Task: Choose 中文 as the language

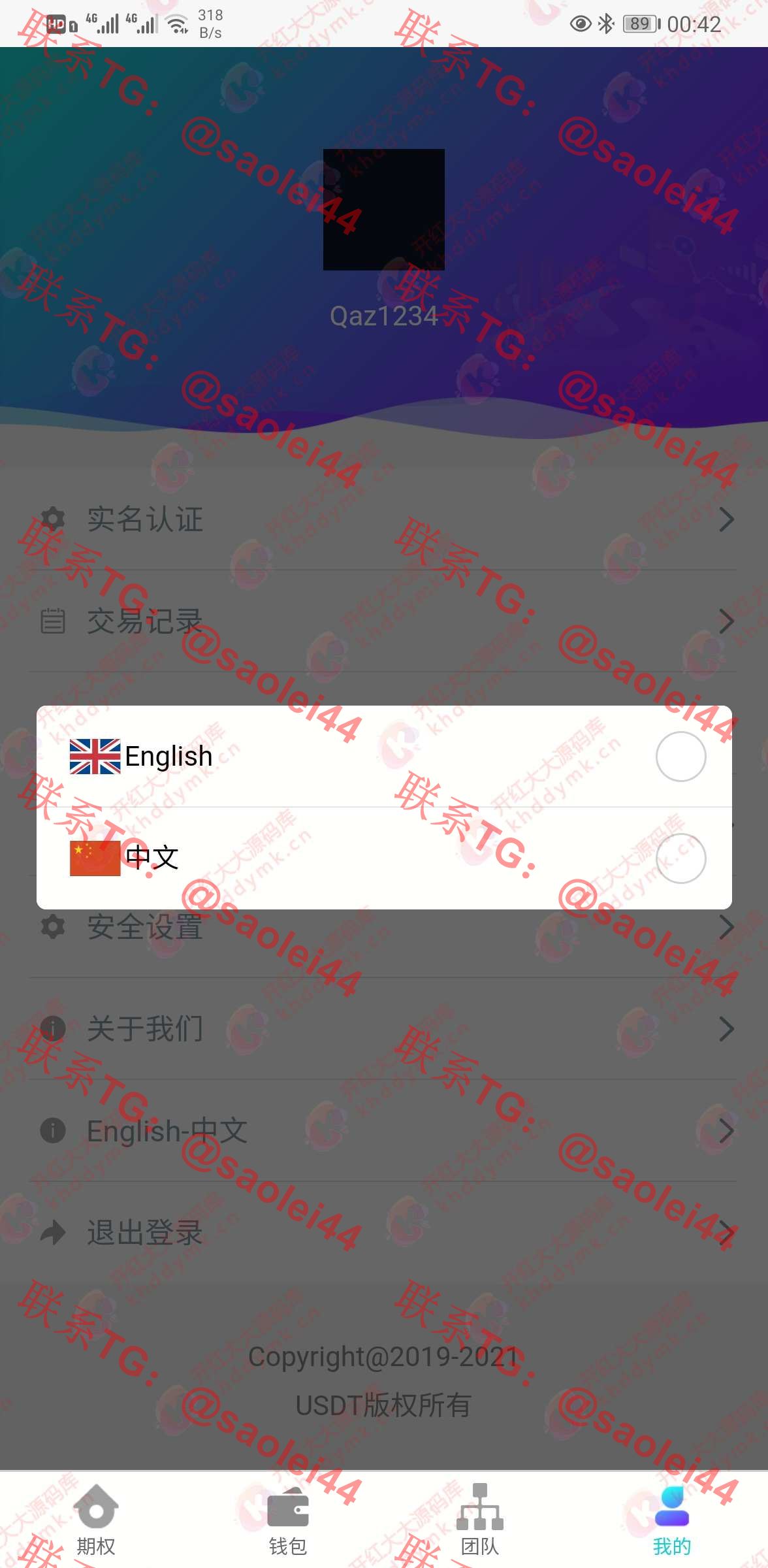Action: coord(384,858)
